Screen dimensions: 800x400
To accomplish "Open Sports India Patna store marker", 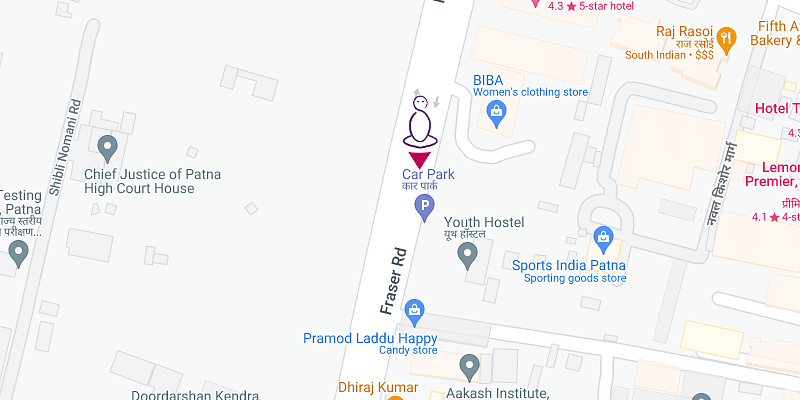I will (x=603, y=238).
